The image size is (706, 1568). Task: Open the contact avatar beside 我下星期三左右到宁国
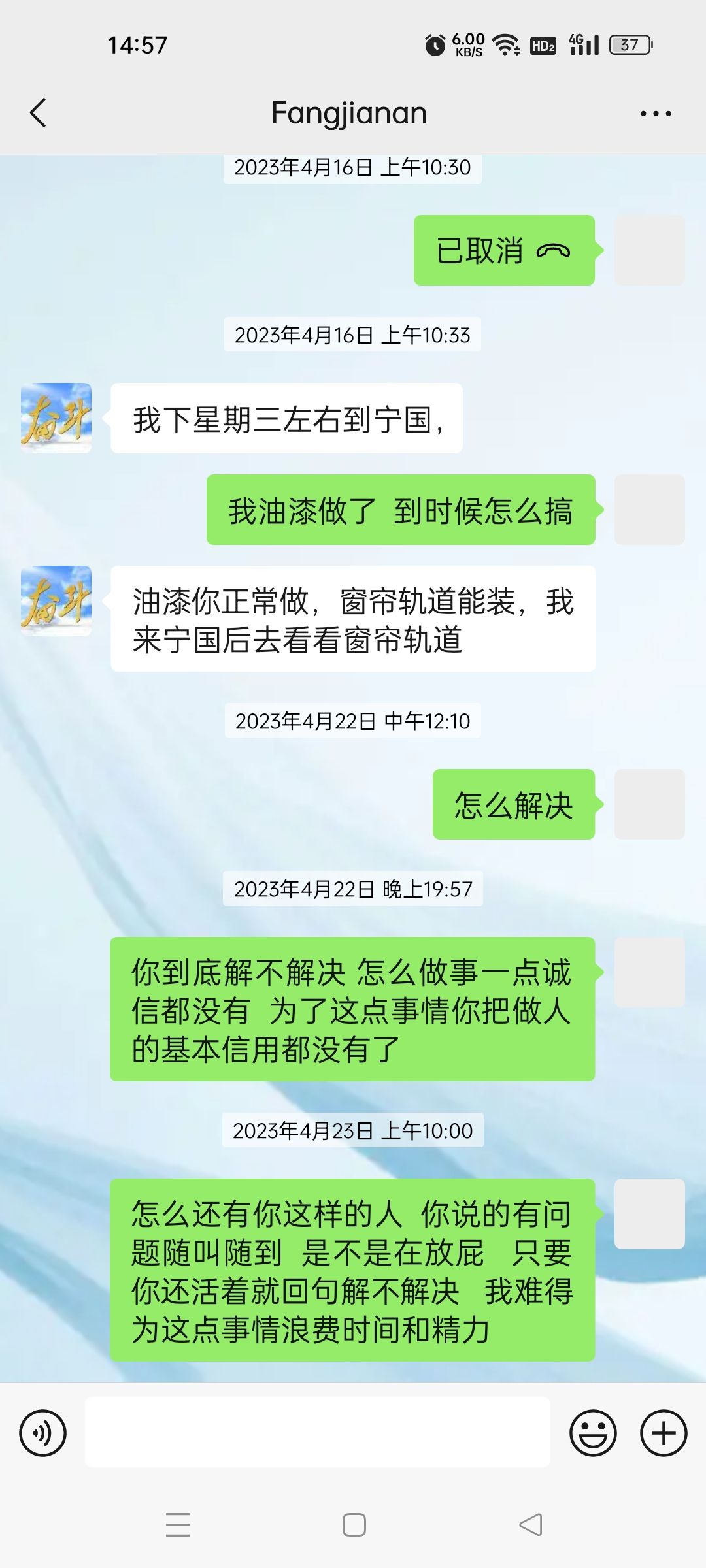click(x=56, y=418)
